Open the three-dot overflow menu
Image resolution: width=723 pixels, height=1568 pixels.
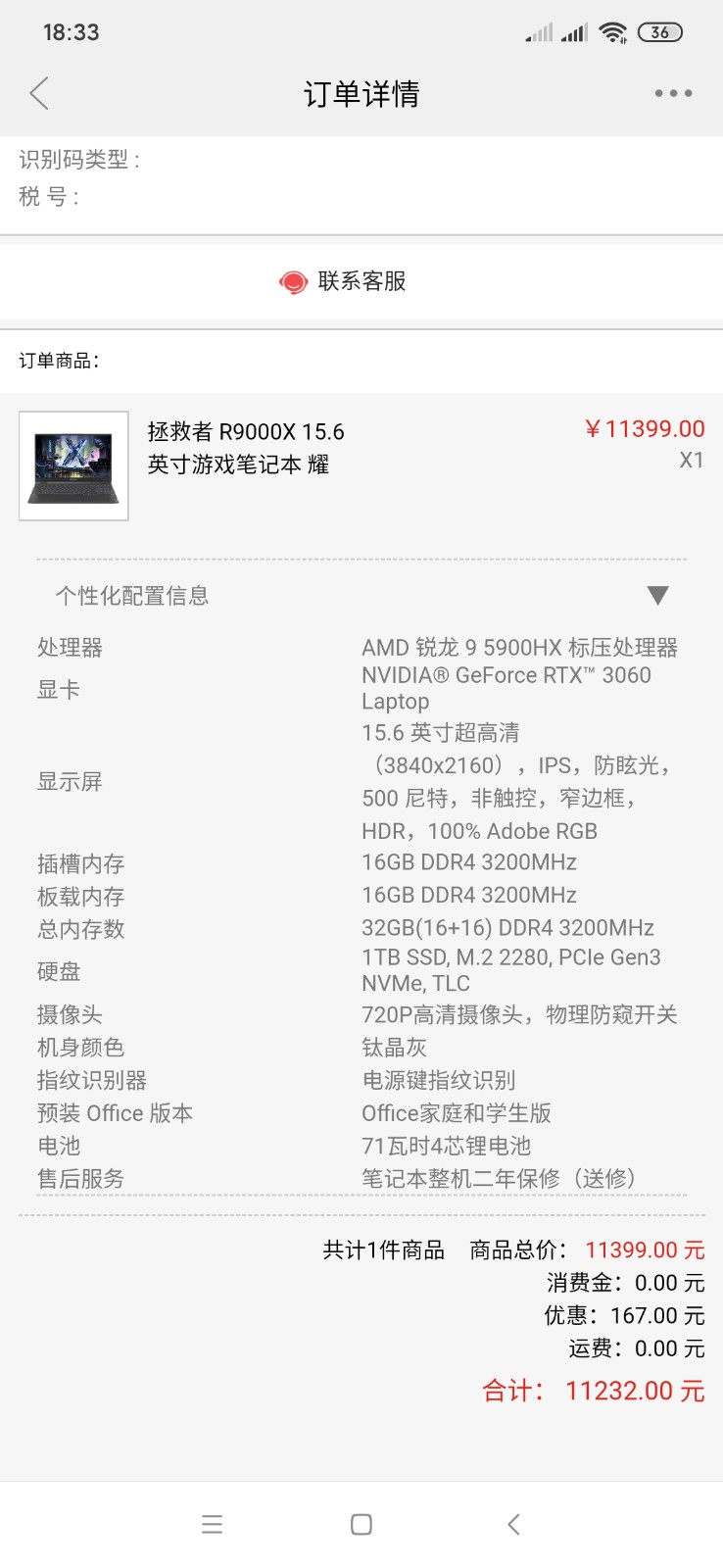pos(673,94)
